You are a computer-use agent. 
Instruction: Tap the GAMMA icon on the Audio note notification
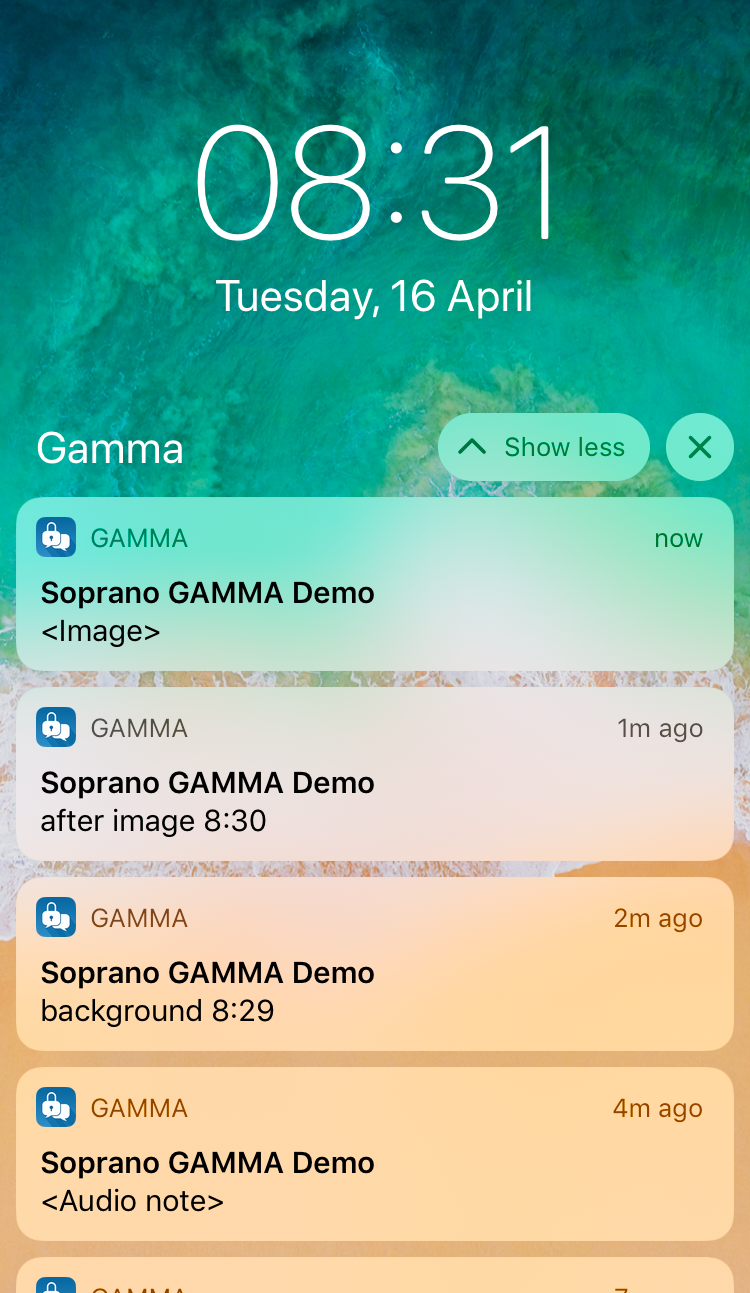(x=56, y=1106)
